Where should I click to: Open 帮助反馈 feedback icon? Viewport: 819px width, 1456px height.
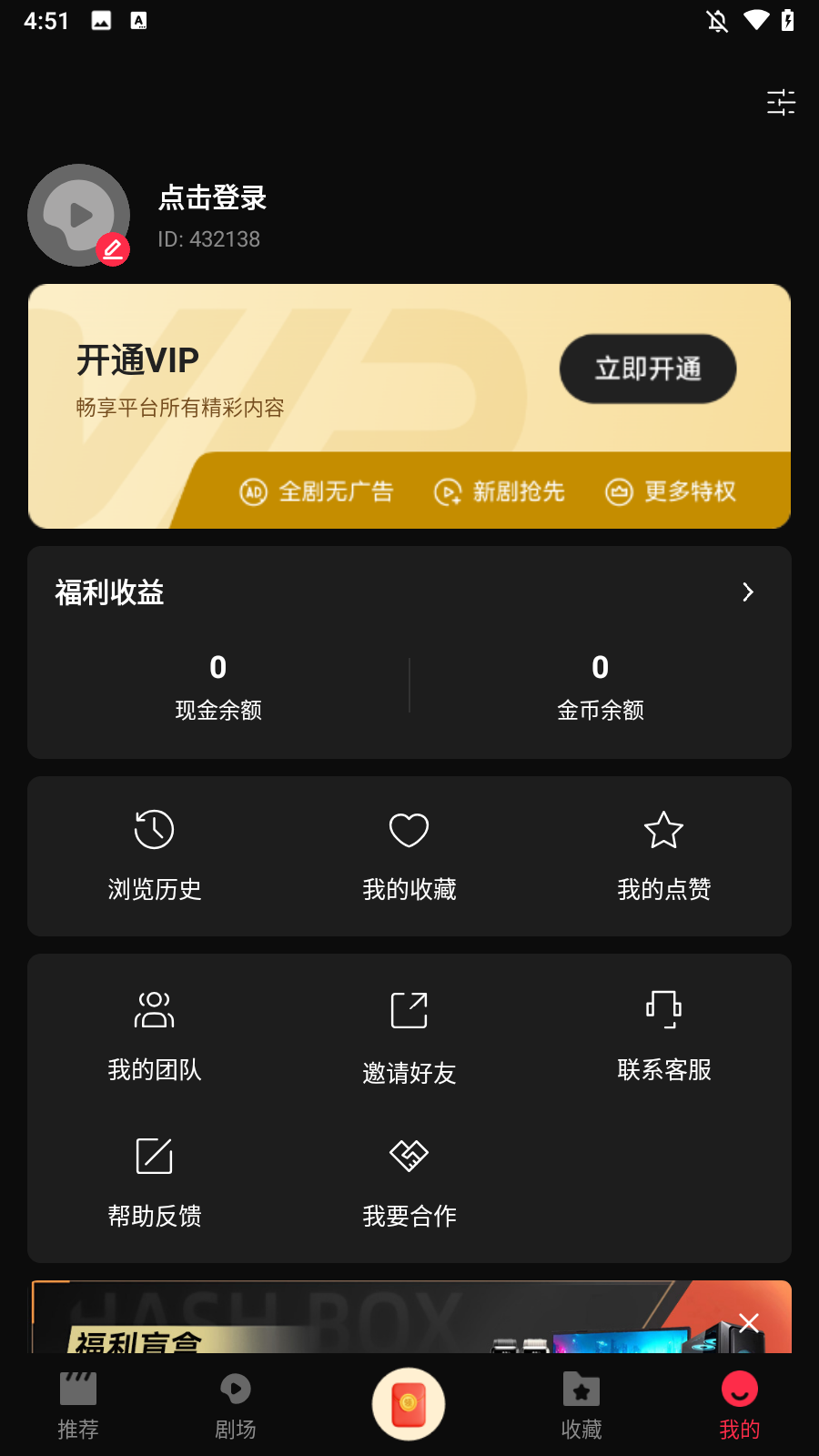(x=154, y=1157)
